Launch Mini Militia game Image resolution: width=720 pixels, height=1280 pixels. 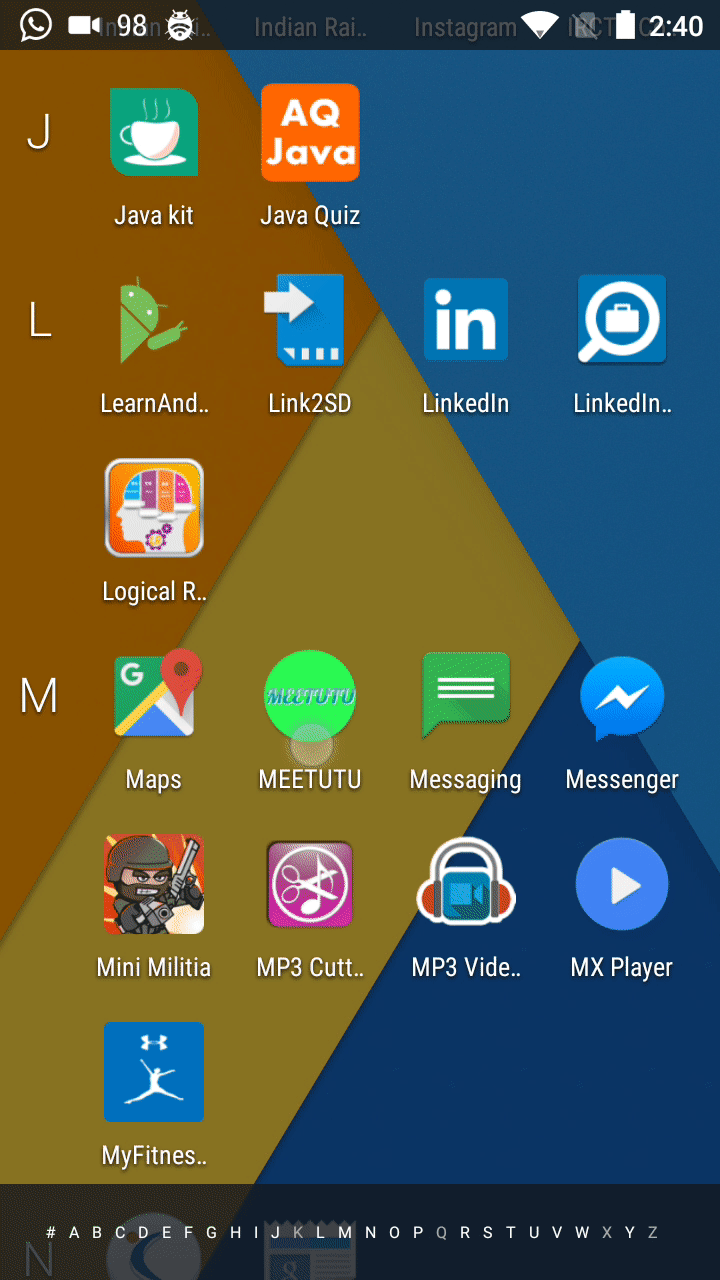click(x=153, y=884)
